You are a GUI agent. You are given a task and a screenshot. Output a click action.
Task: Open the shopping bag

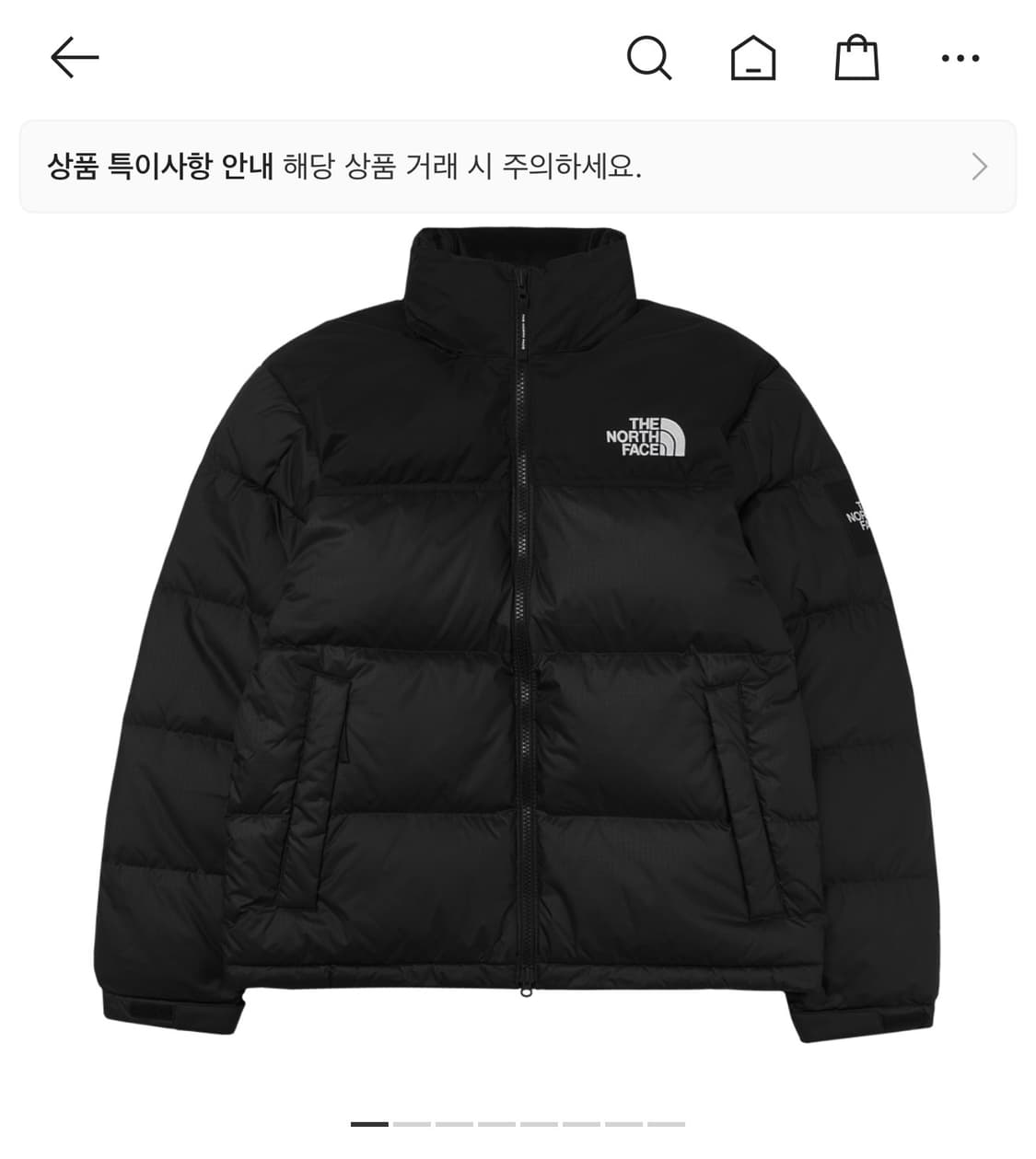(856, 56)
